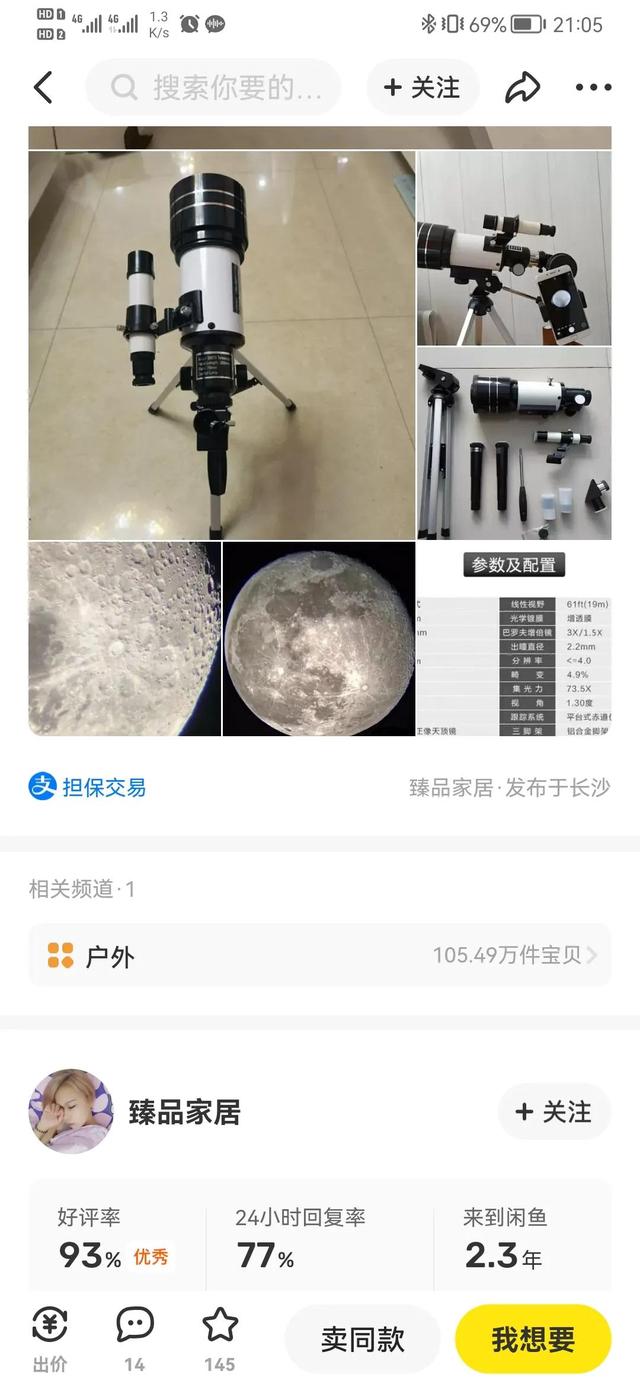640x1387 pixels.
Task: Share this listing
Action: tap(522, 88)
